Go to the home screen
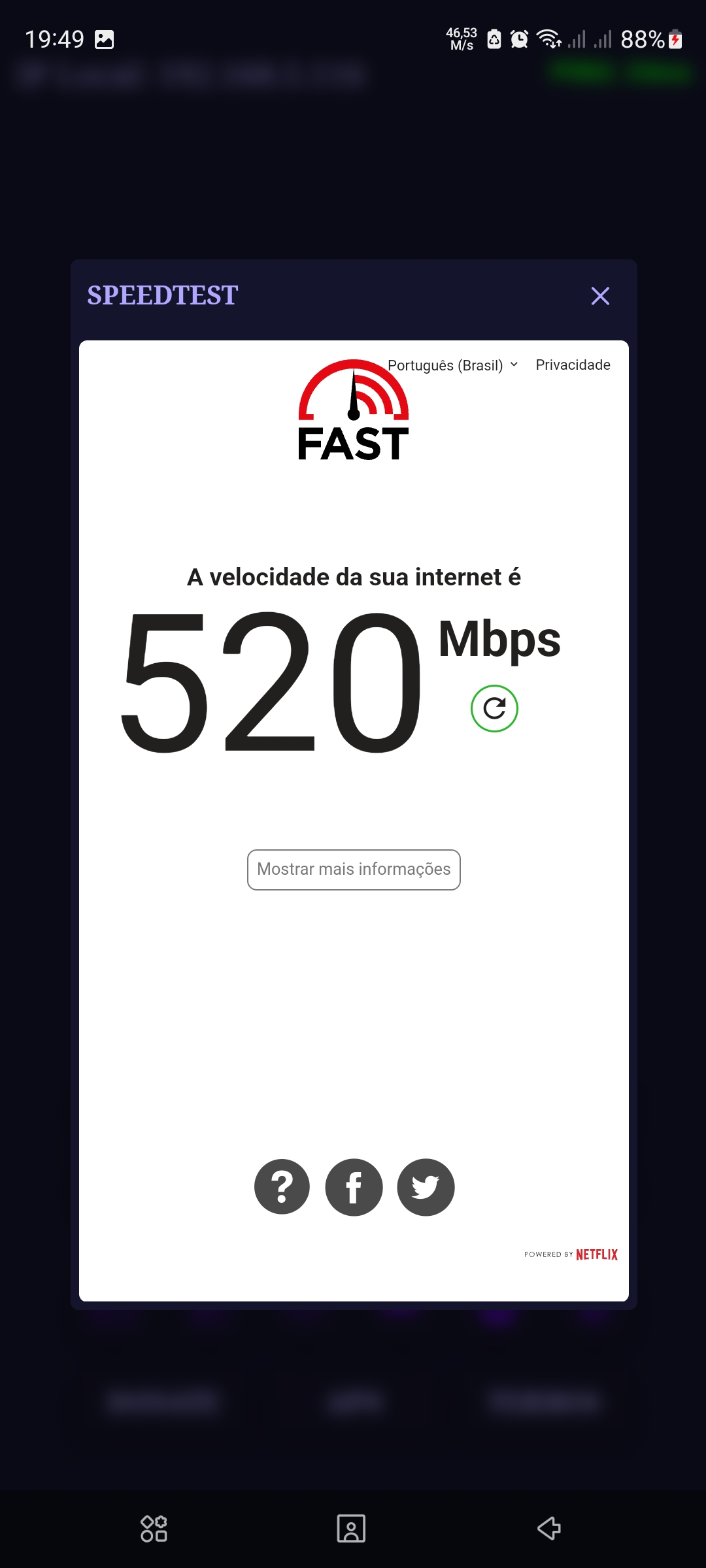Screen dimensions: 706x1568 coord(351,1529)
